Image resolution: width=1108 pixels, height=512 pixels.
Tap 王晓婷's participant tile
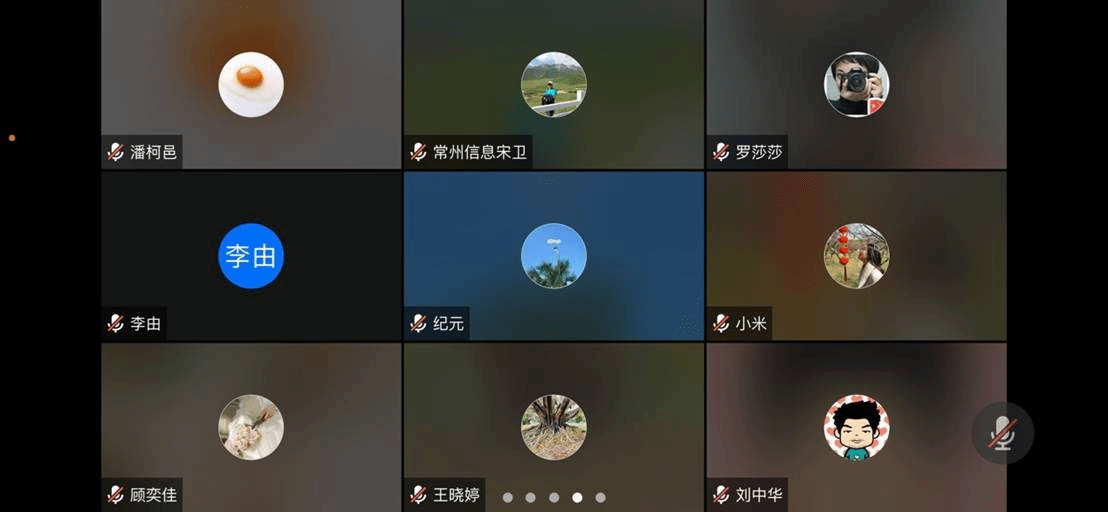(x=553, y=427)
